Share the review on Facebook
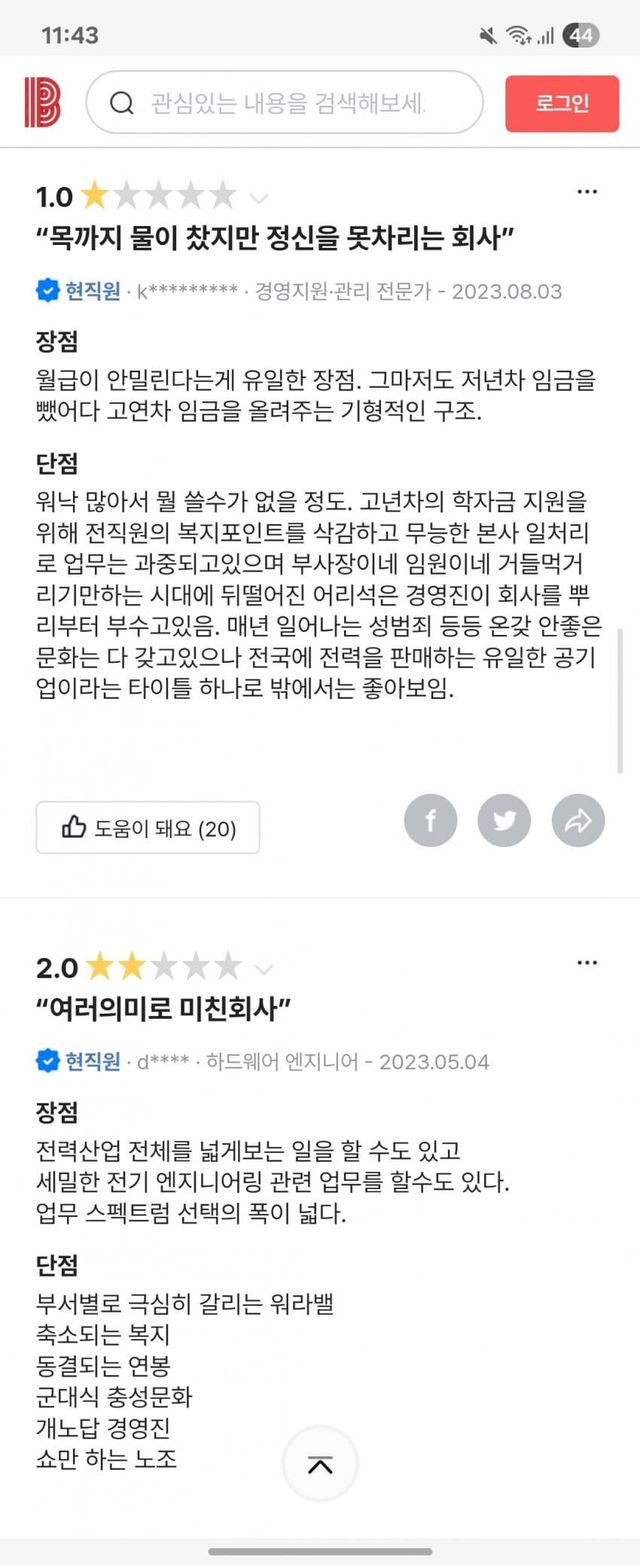This screenshot has height=1565, width=640. (431, 821)
